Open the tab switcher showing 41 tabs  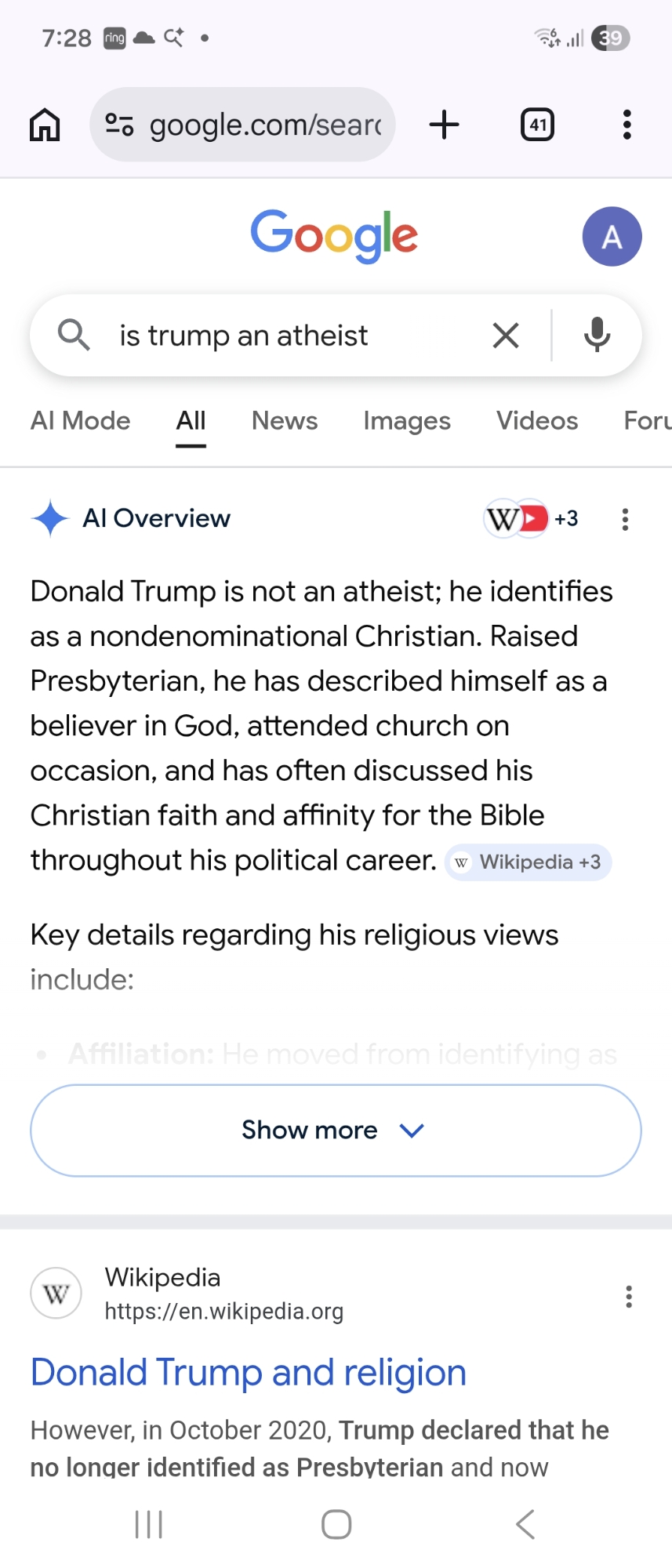(x=537, y=125)
